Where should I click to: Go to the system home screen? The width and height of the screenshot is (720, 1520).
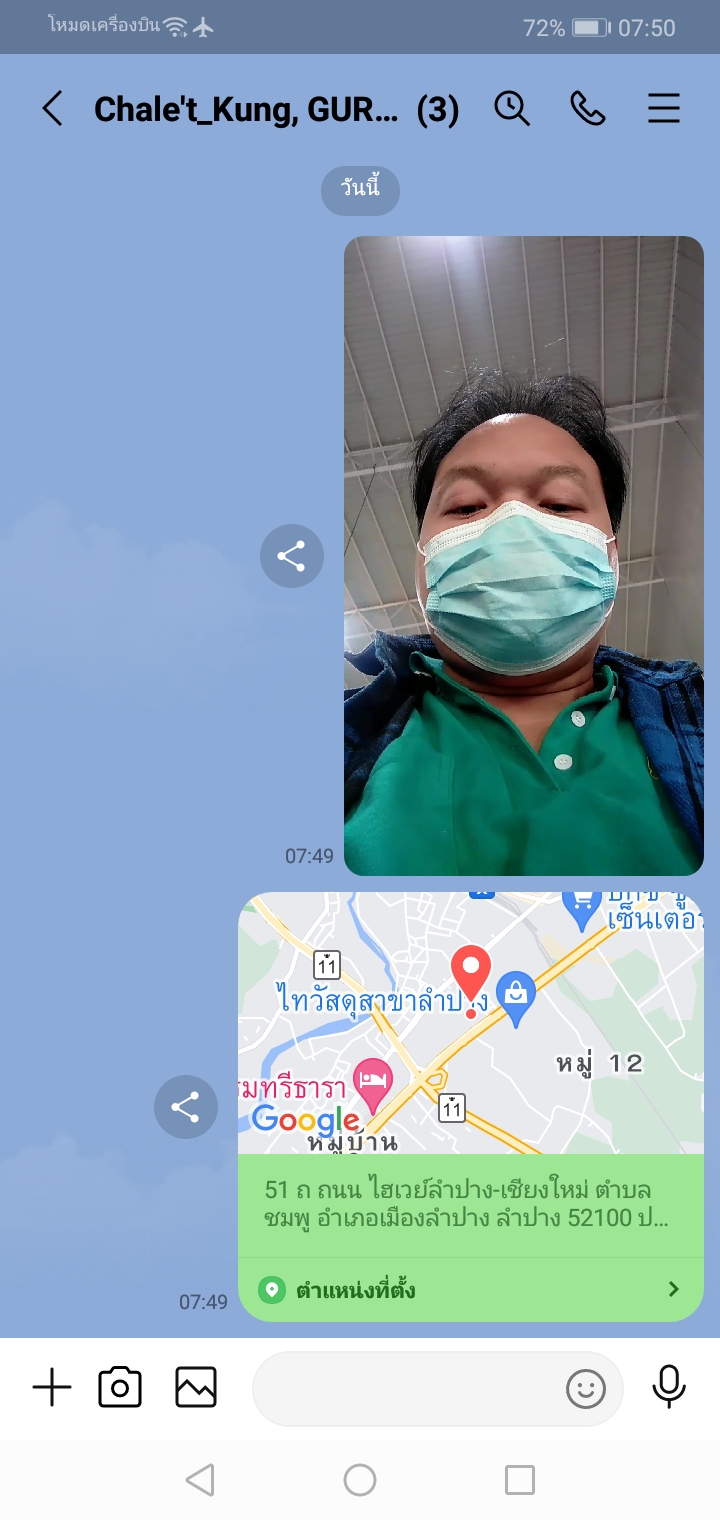pos(360,1480)
